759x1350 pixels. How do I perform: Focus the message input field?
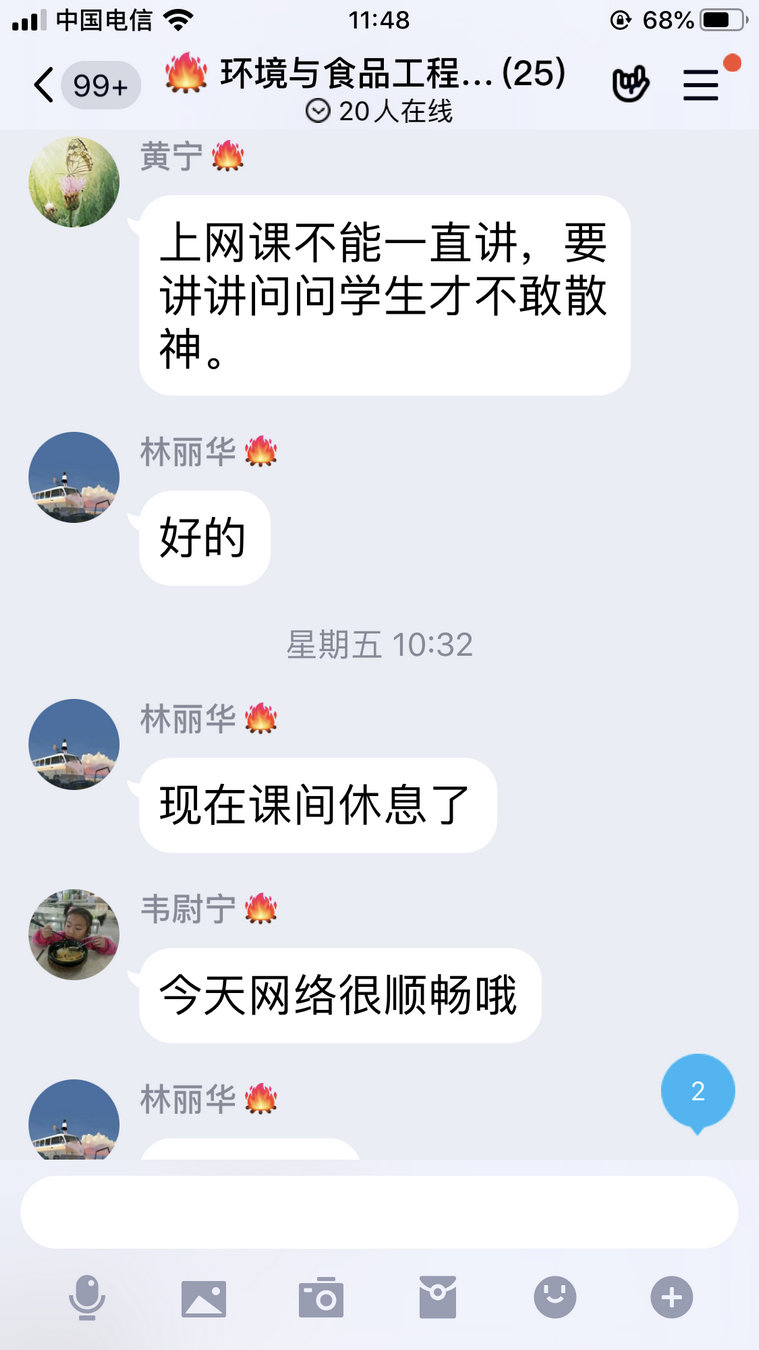tap(379, 1212)
